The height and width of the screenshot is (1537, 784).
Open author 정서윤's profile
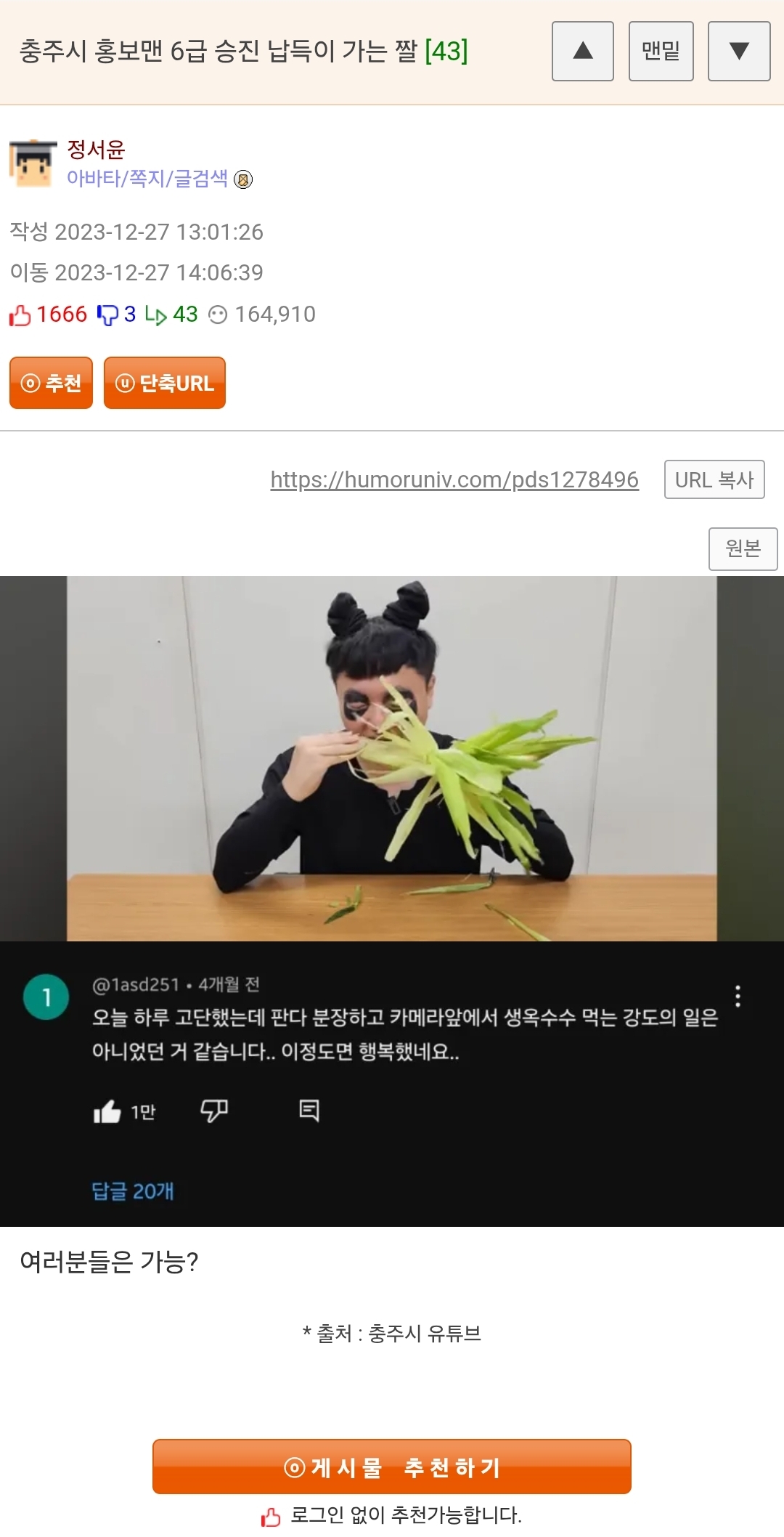[x=96, y=149]
